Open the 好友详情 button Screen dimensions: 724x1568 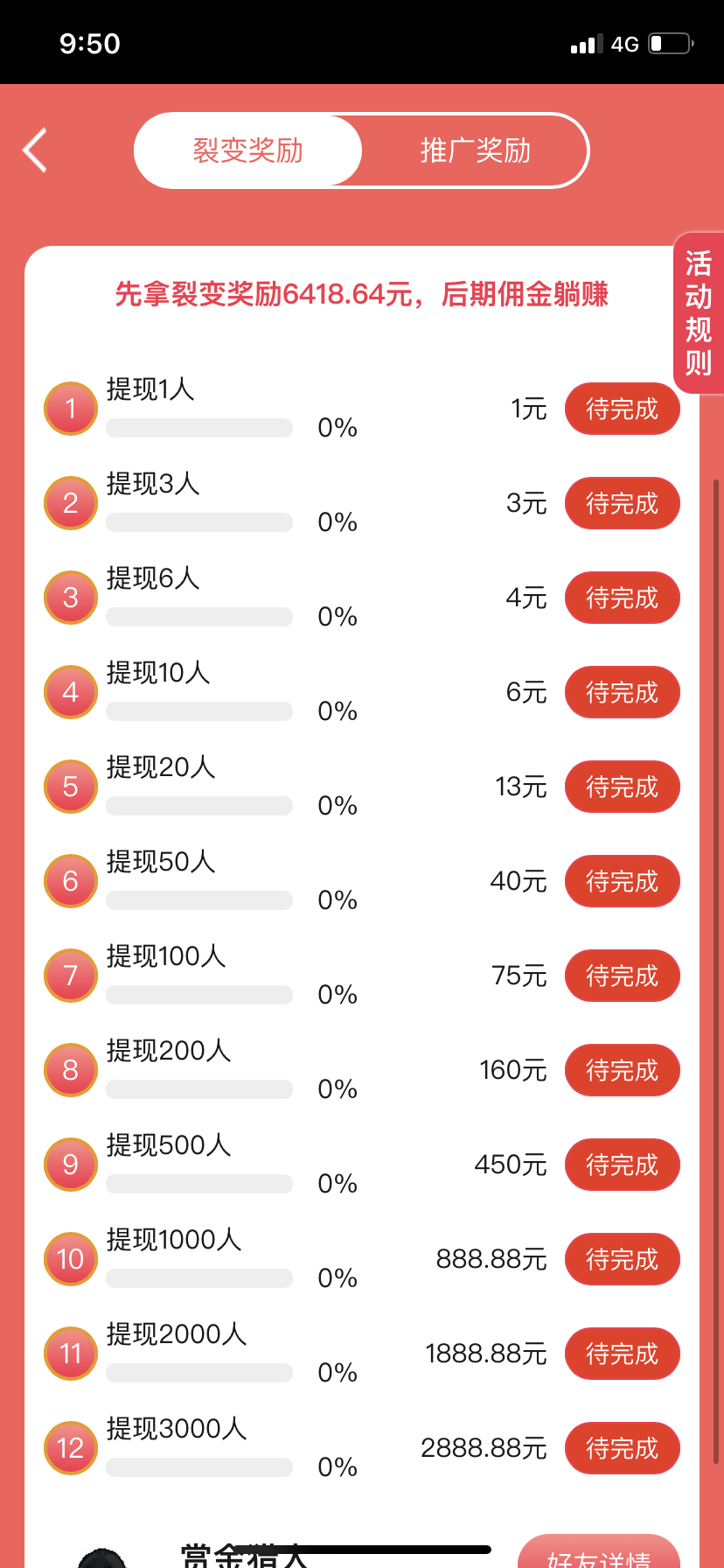tap(599, 1553)
